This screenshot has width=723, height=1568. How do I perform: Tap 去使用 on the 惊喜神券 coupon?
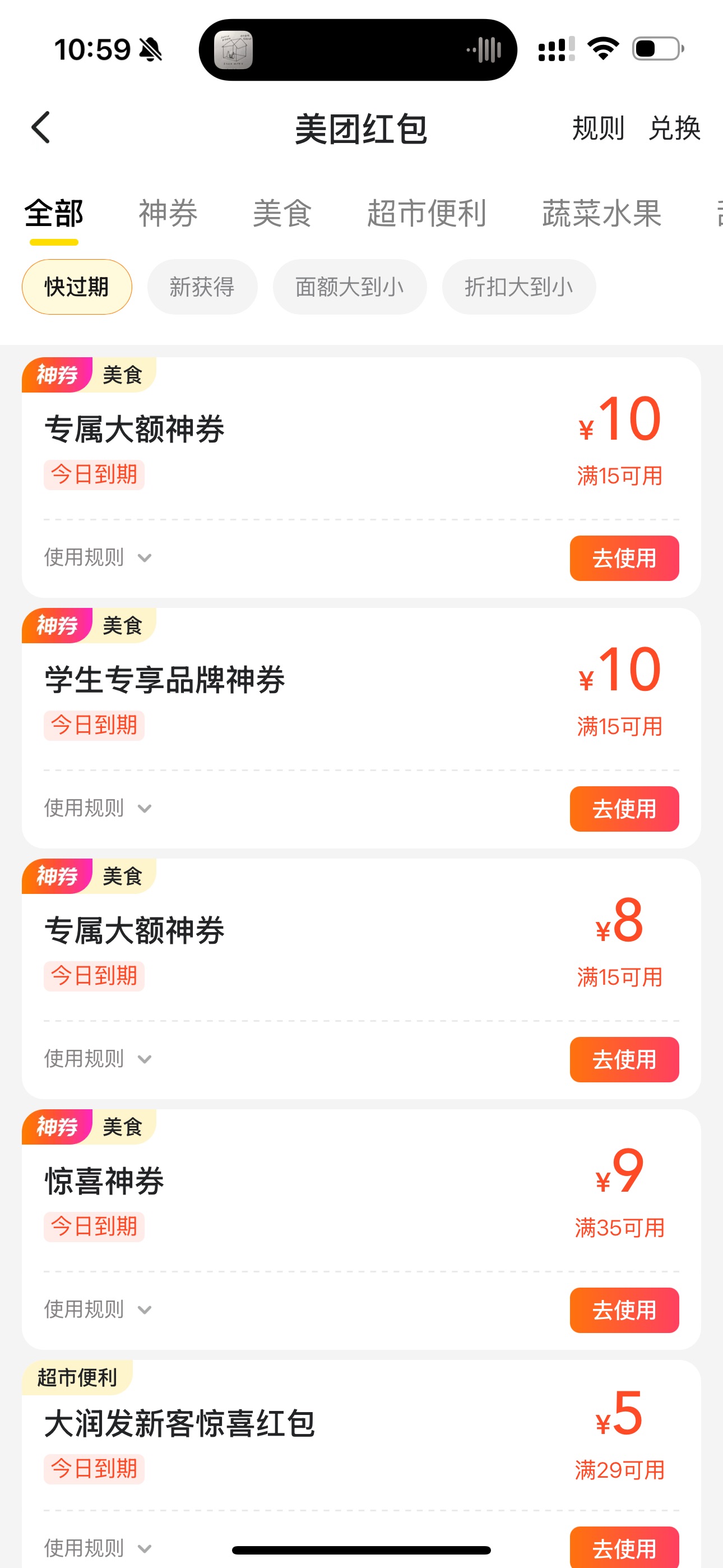tap(624, 1310)
